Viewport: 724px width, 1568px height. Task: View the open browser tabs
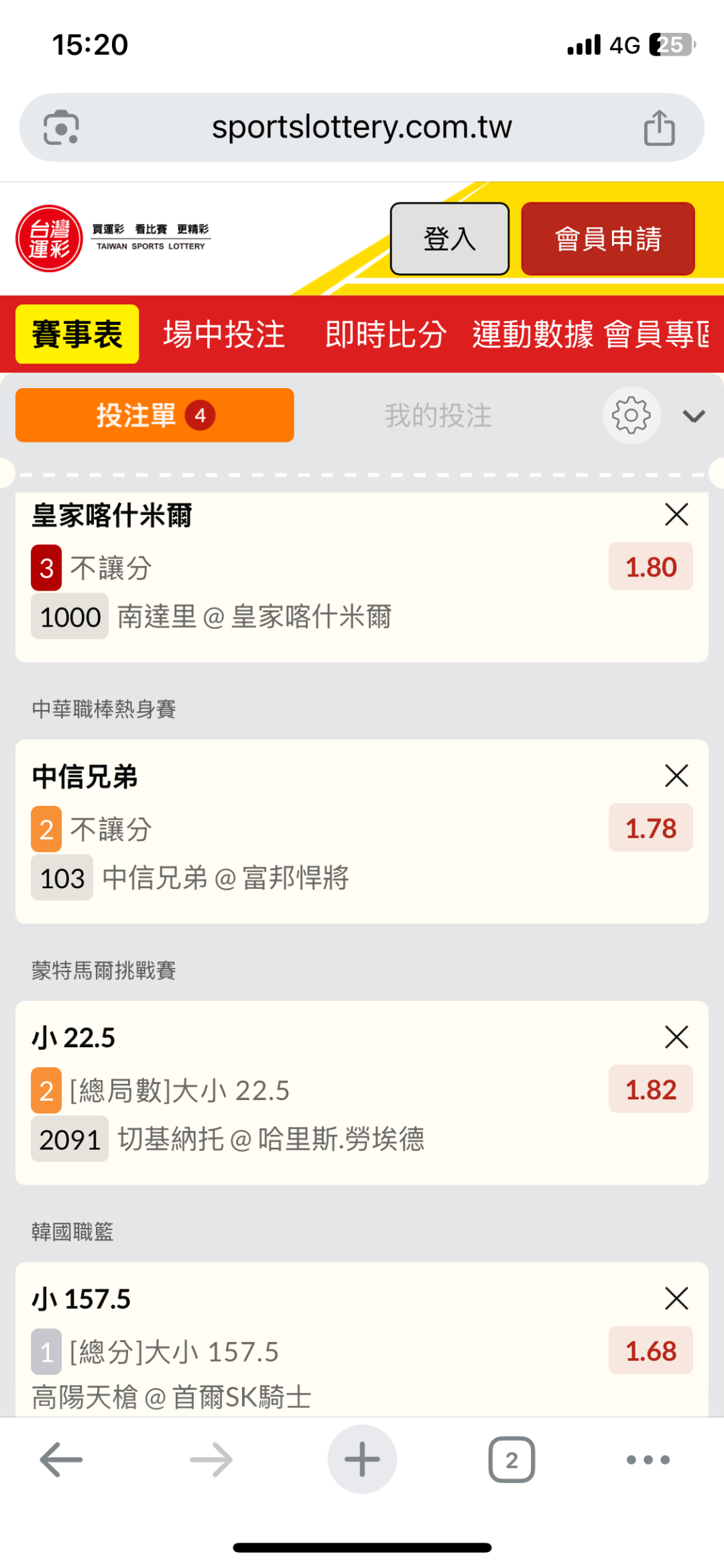click(x=511, y=1459)
